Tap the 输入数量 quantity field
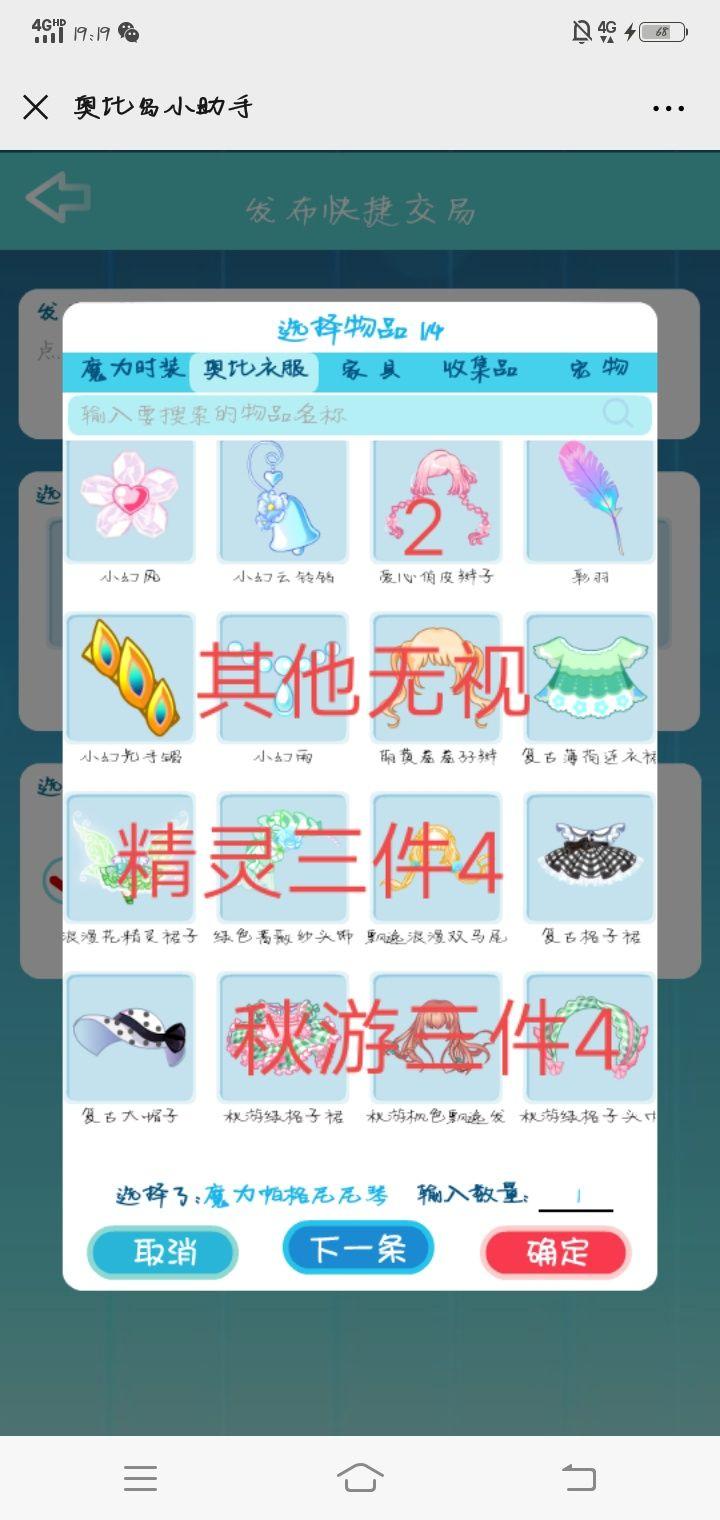Viewport: 720px width, 1520px height. (576, 1196)
